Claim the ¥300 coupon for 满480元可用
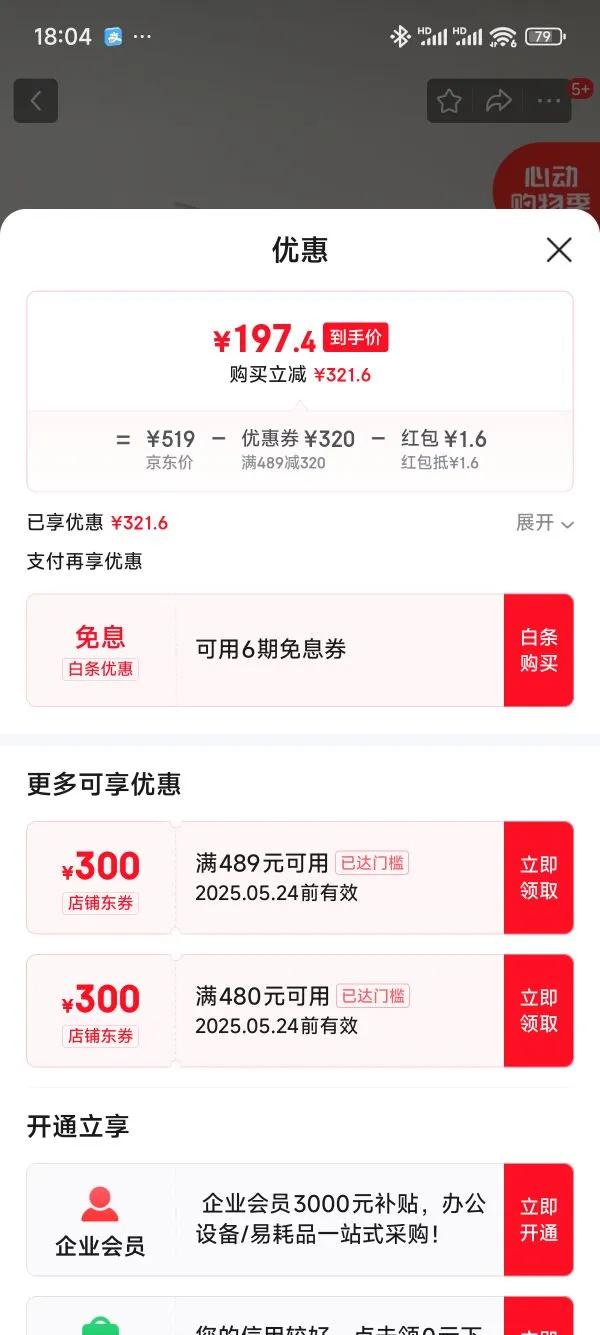This screenshot has width=600, height=1335. click(539, 1010)
